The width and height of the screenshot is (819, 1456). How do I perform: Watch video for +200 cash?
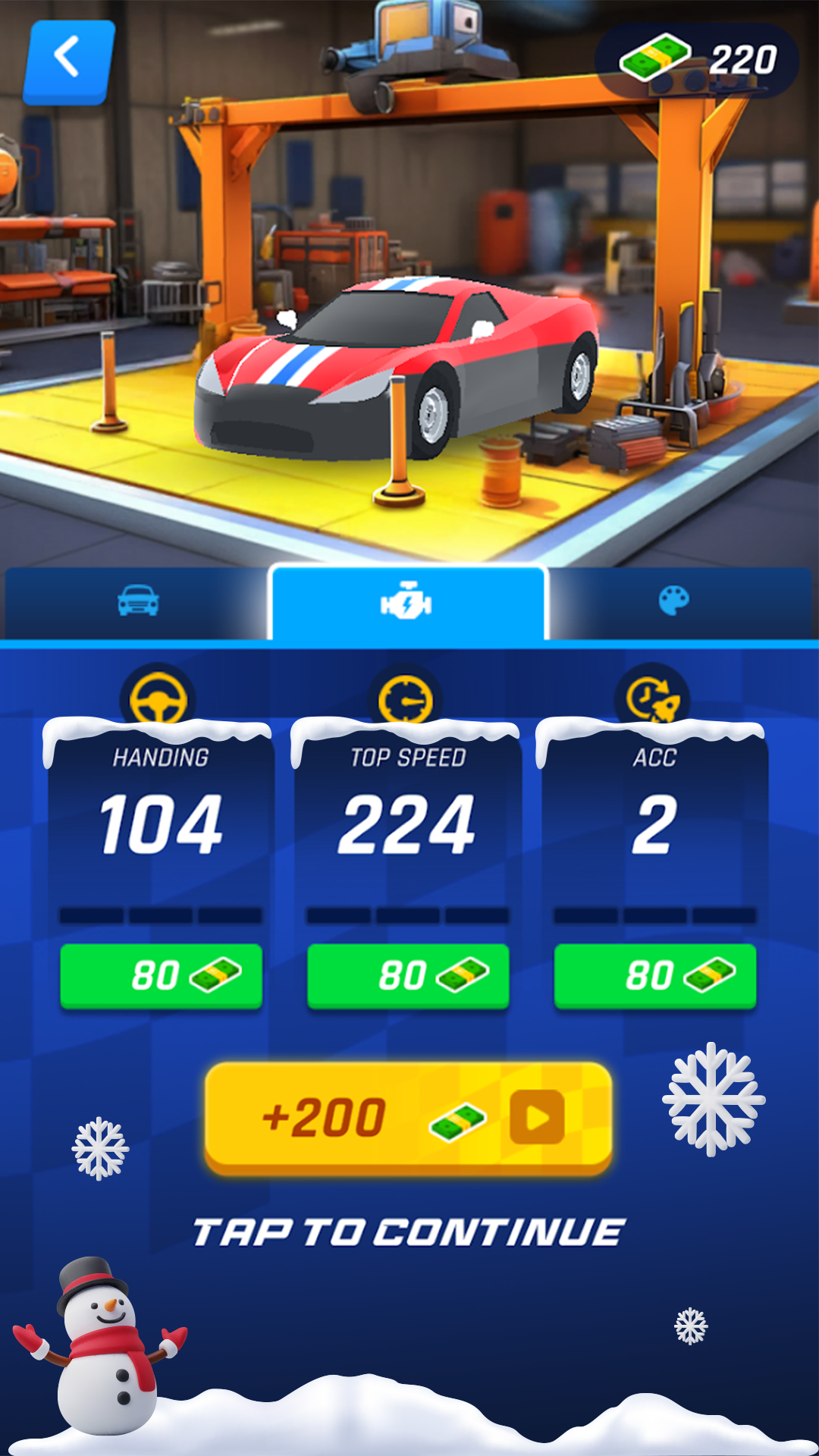point(408,1118)
